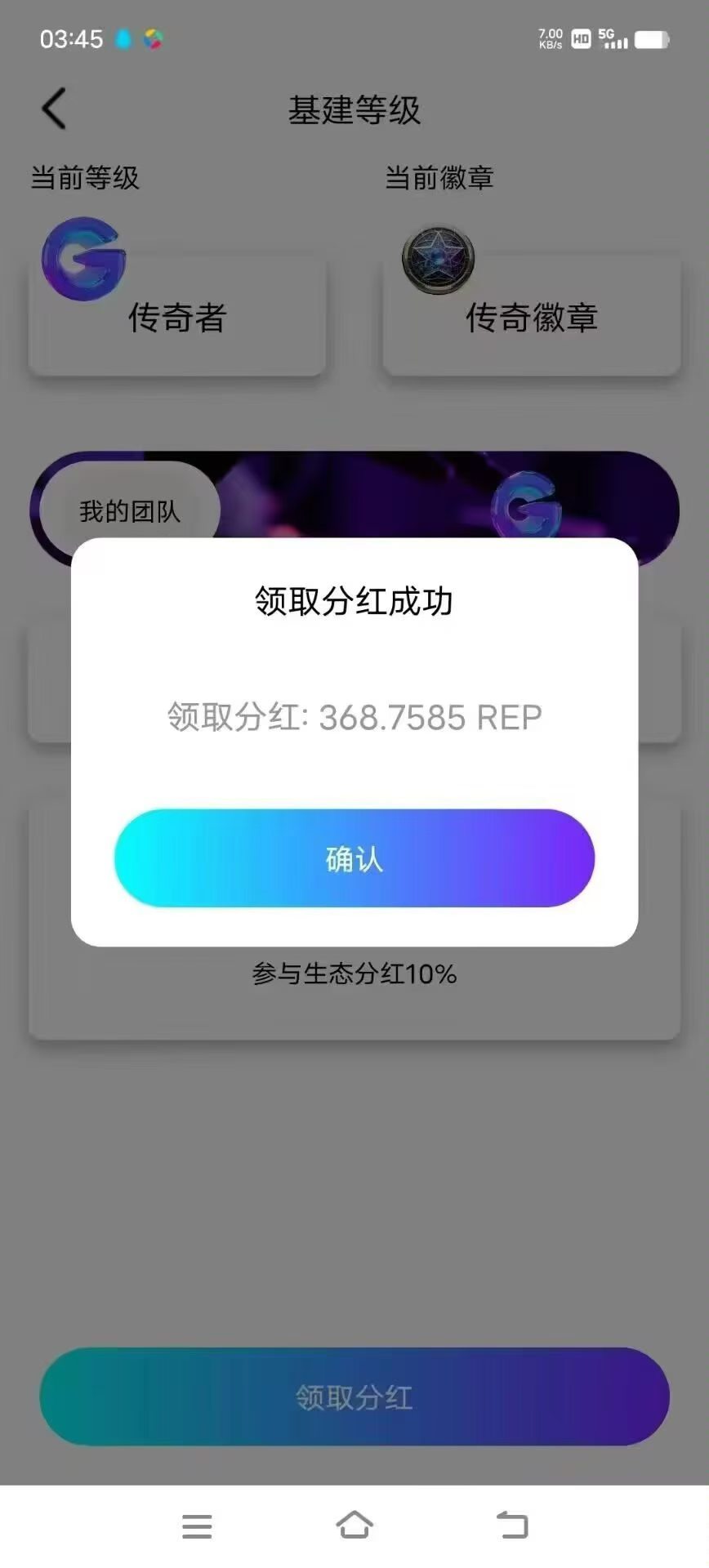
Task: Confirm the dividend success dialog with 确认
Action: (x=354, y=858)
